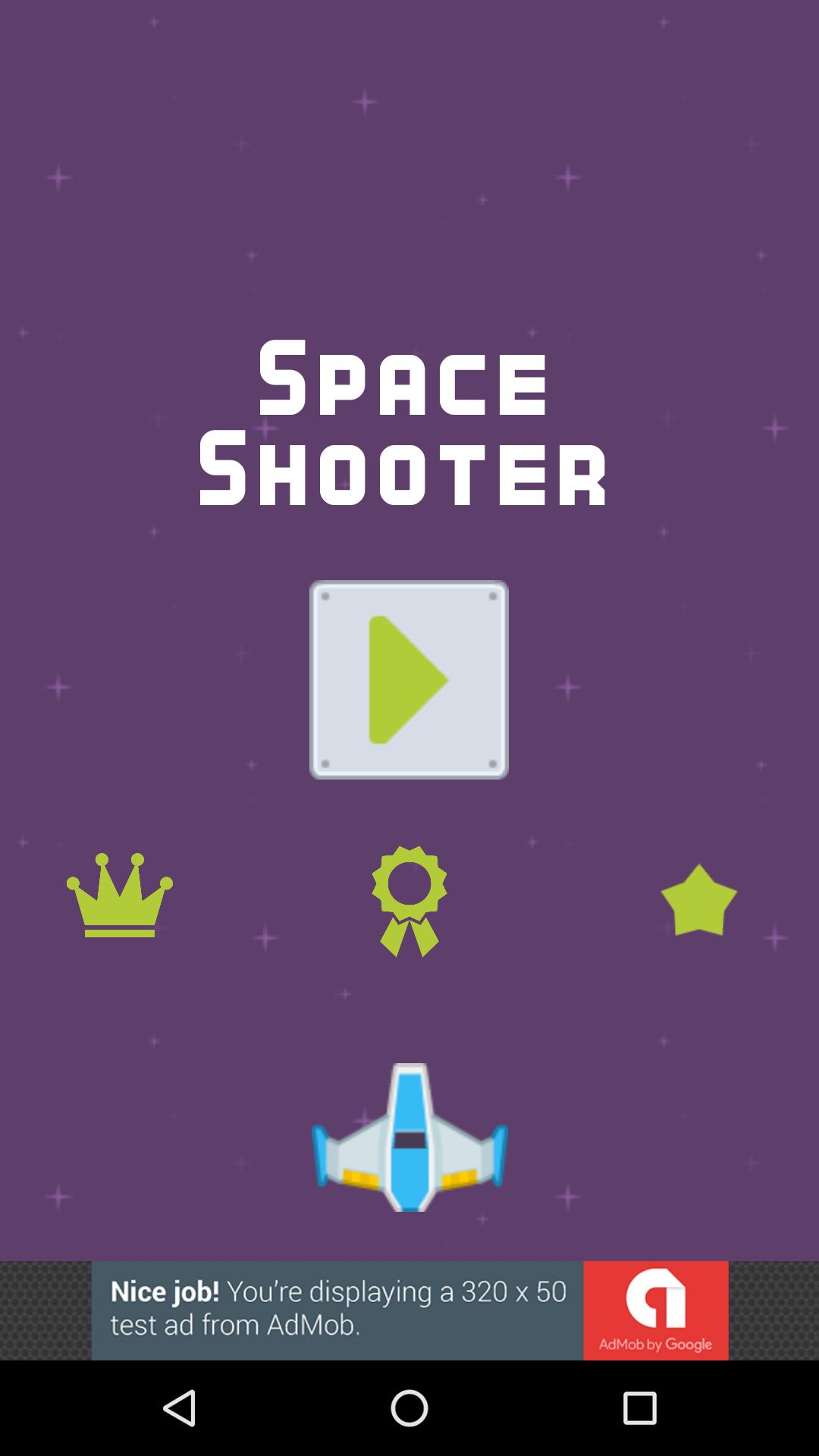Return to the home screen
The height and width of the screenshot is (1456, 819).
[409, 1408]
